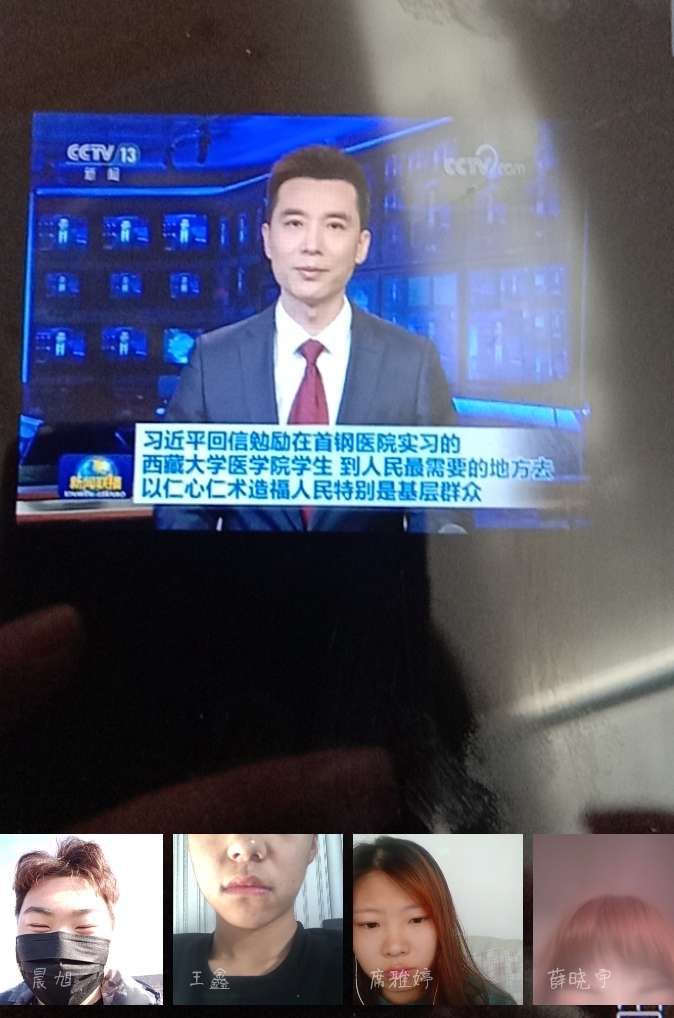Select 晨旭's video tile
The height and width of the screenshot is (1018, 674).
[x=81, y=920]
